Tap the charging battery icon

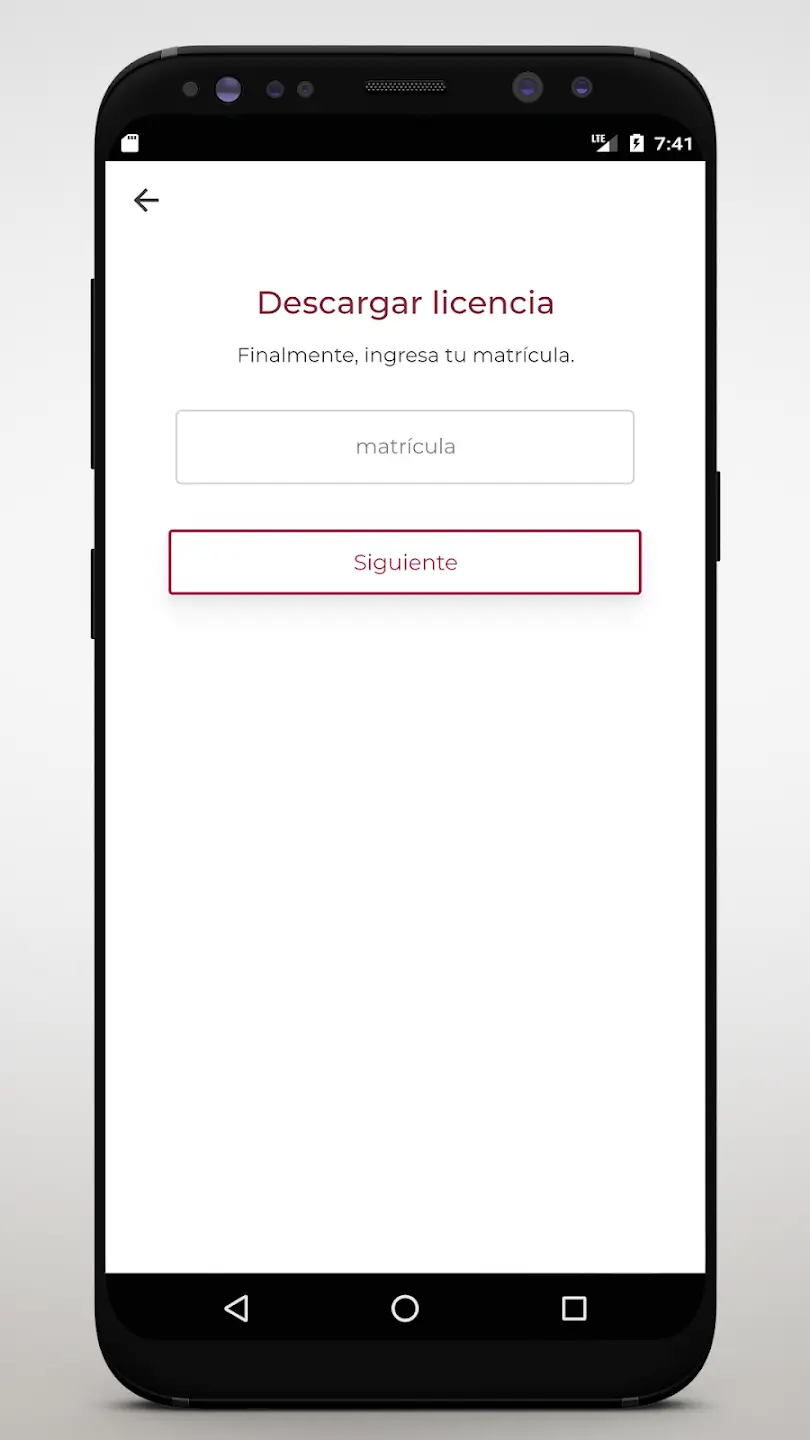[637, 143]
